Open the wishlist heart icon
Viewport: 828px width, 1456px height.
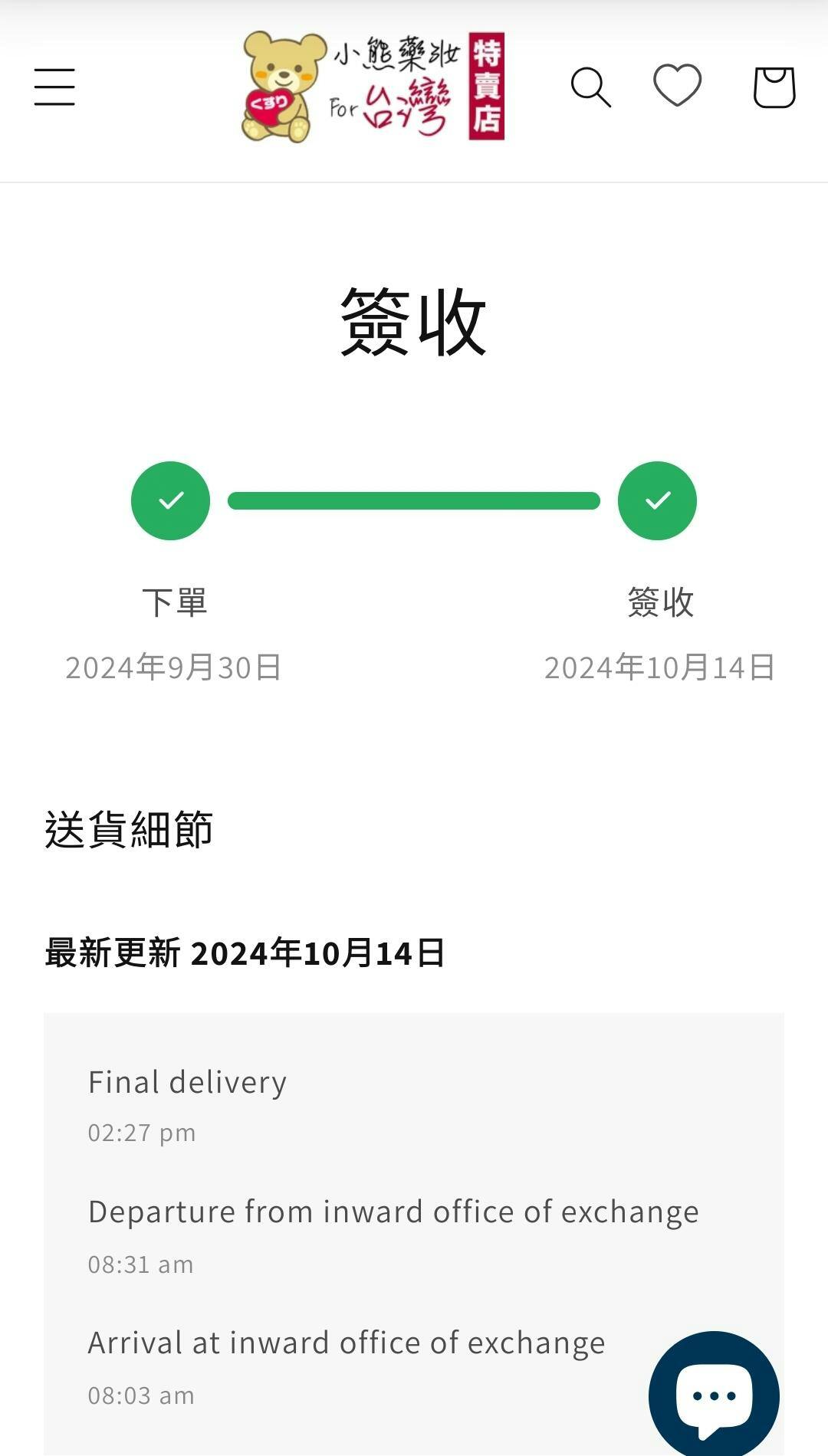(677, 85)
